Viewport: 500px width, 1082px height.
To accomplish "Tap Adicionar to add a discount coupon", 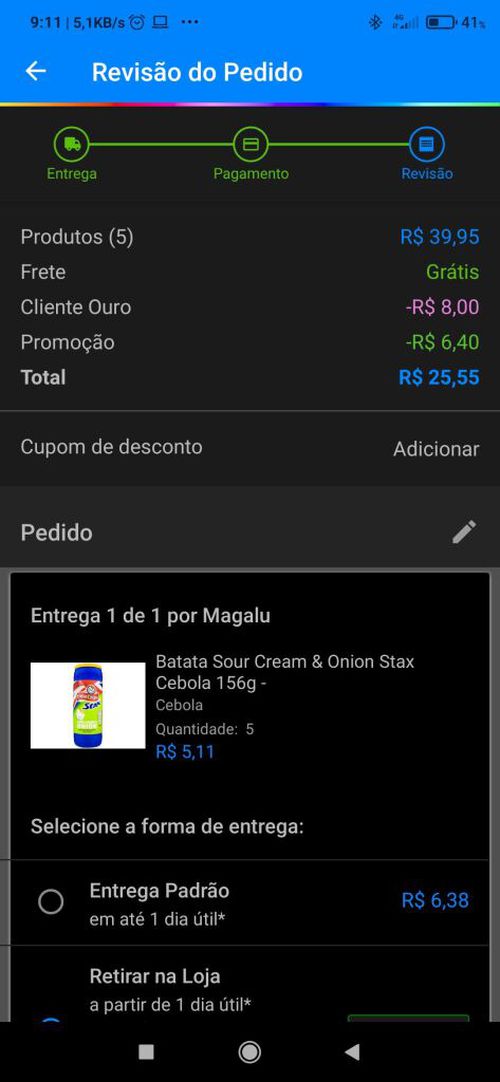I will coord(436,449).
